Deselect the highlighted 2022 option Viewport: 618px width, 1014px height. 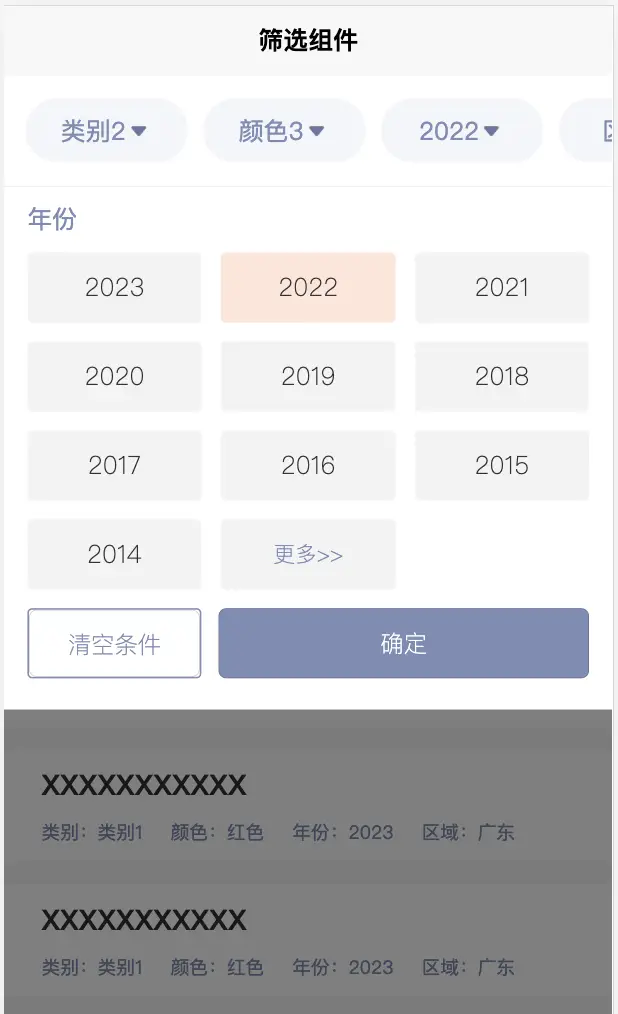click(x=308, y=288)
